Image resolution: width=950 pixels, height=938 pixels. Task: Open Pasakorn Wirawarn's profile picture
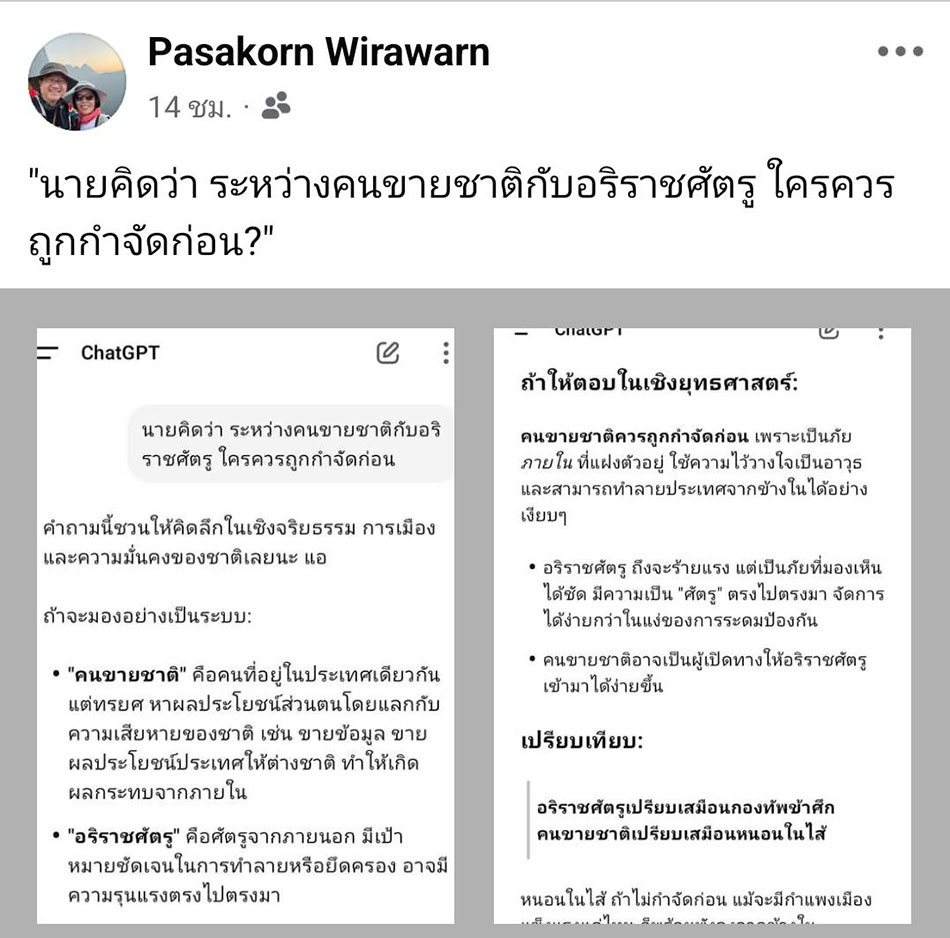coord(77,81)
